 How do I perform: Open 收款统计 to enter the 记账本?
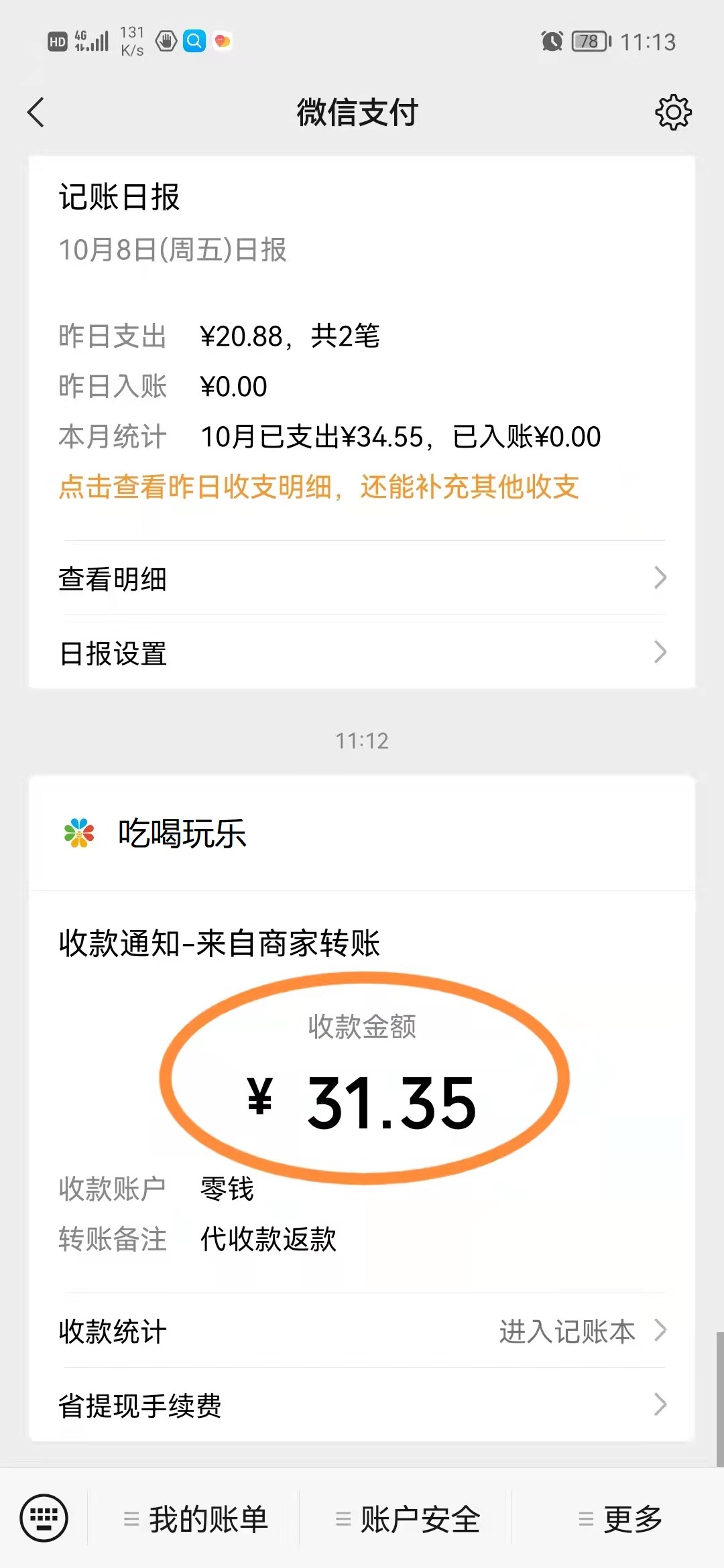[x=362, y=1330]
